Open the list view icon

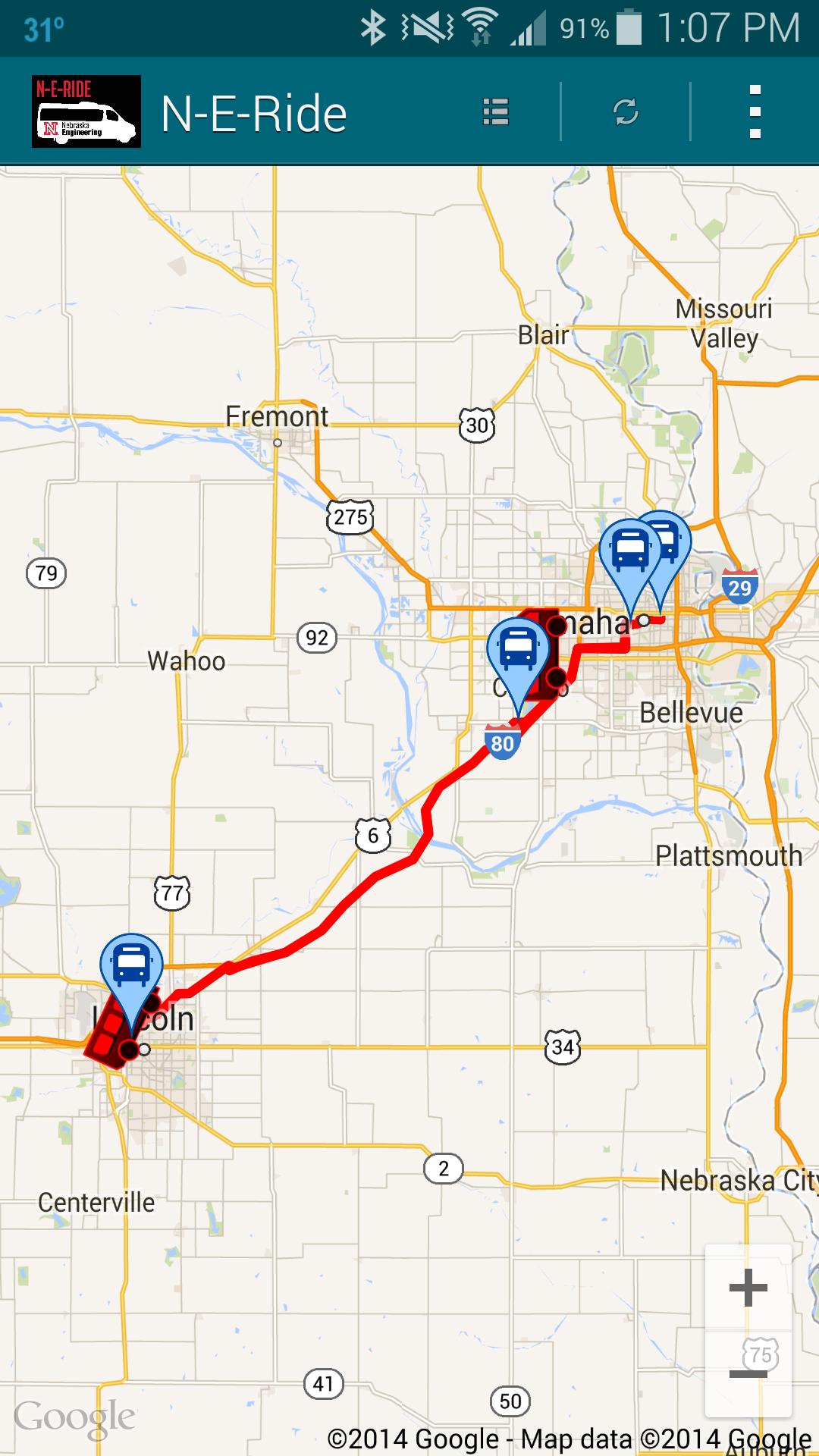pos(496,112)
